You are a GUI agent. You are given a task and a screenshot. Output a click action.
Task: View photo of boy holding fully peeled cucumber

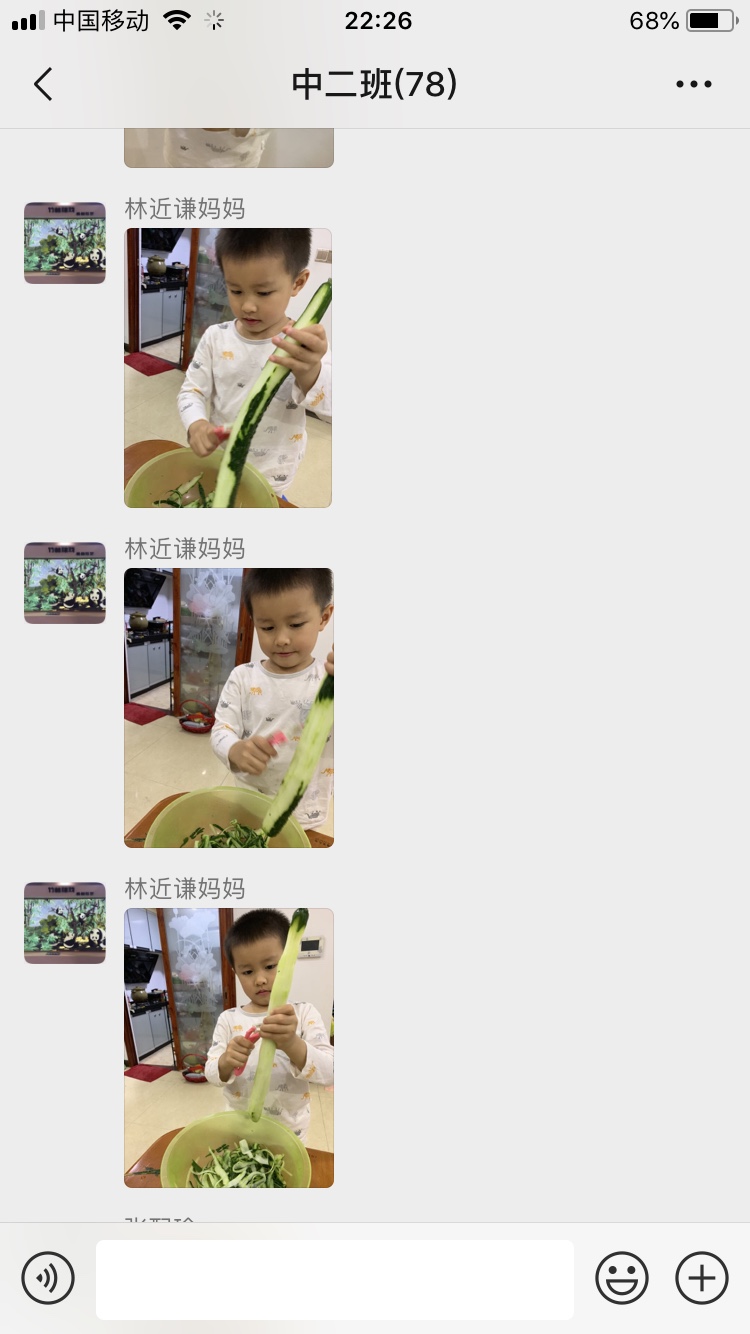tap(229, 1047)
